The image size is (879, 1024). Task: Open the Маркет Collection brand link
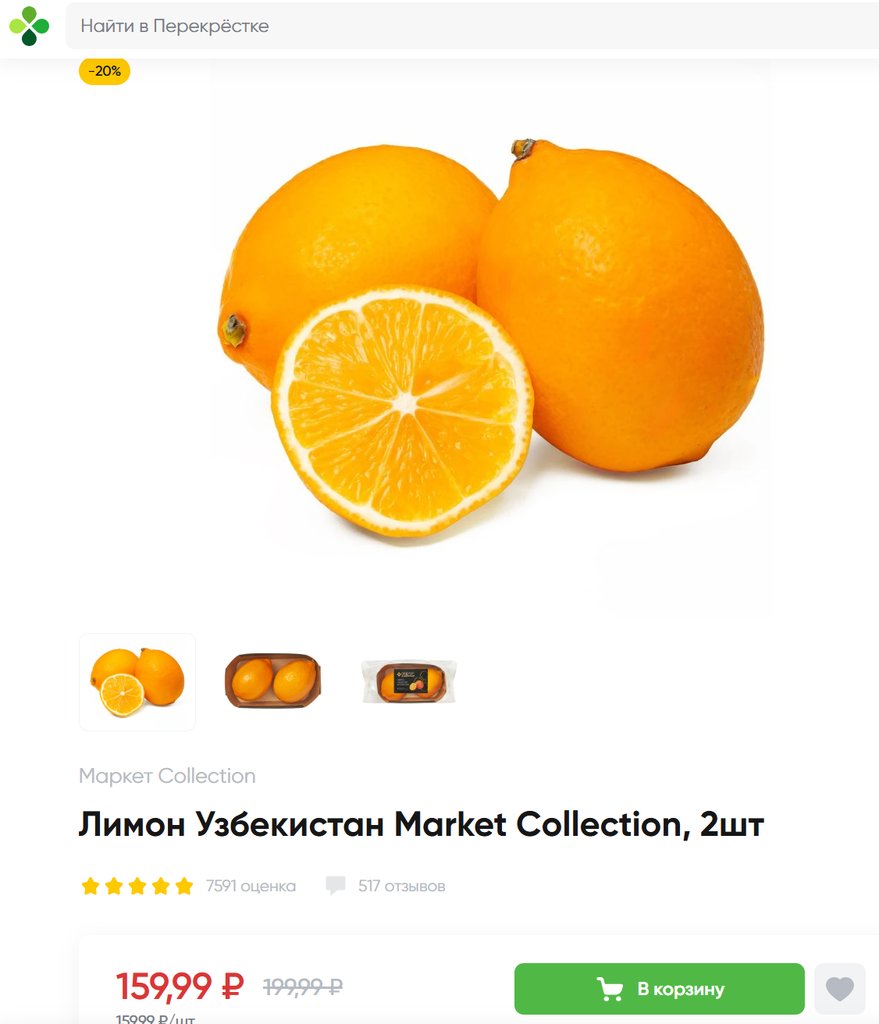167,776
